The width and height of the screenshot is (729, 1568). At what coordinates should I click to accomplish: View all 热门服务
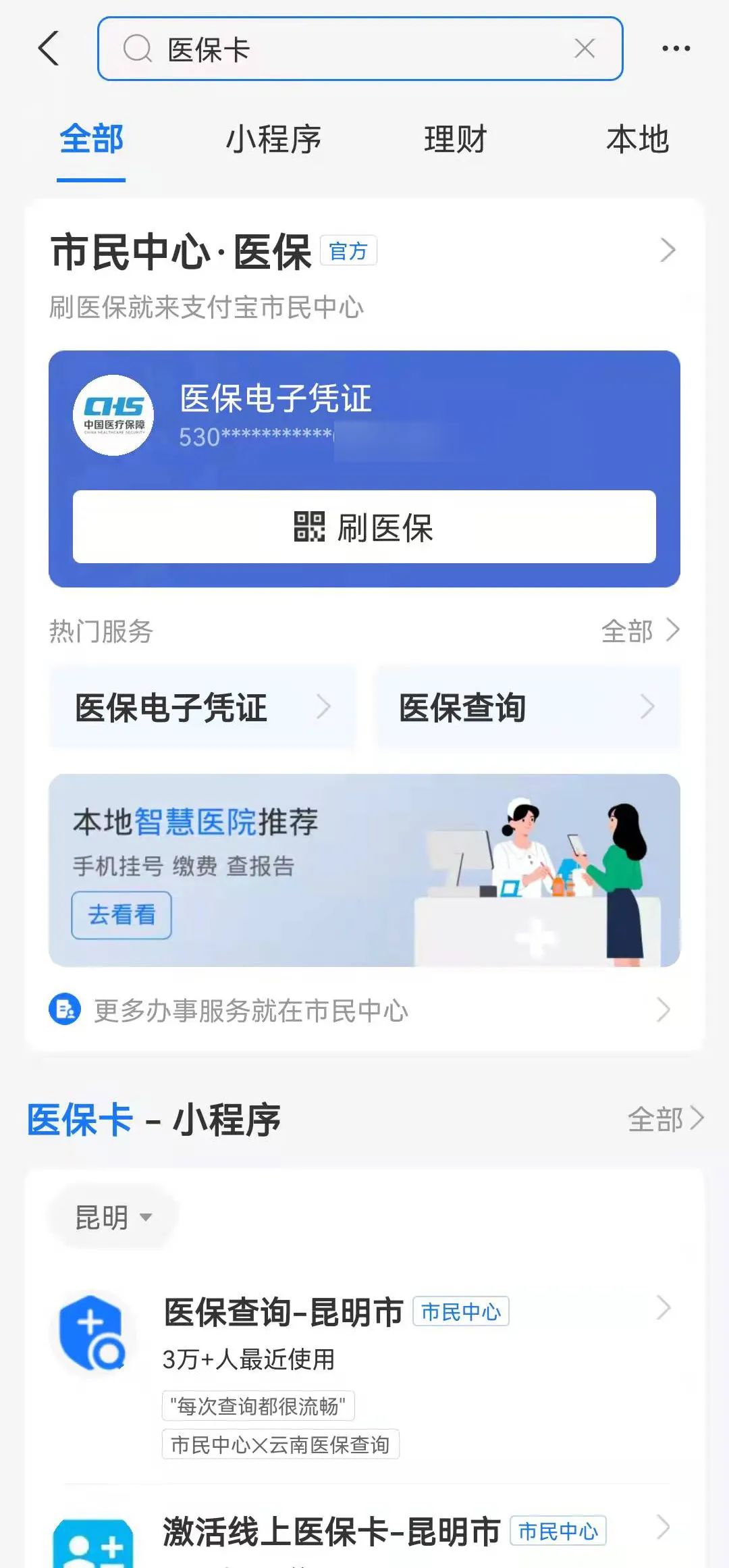639,631
